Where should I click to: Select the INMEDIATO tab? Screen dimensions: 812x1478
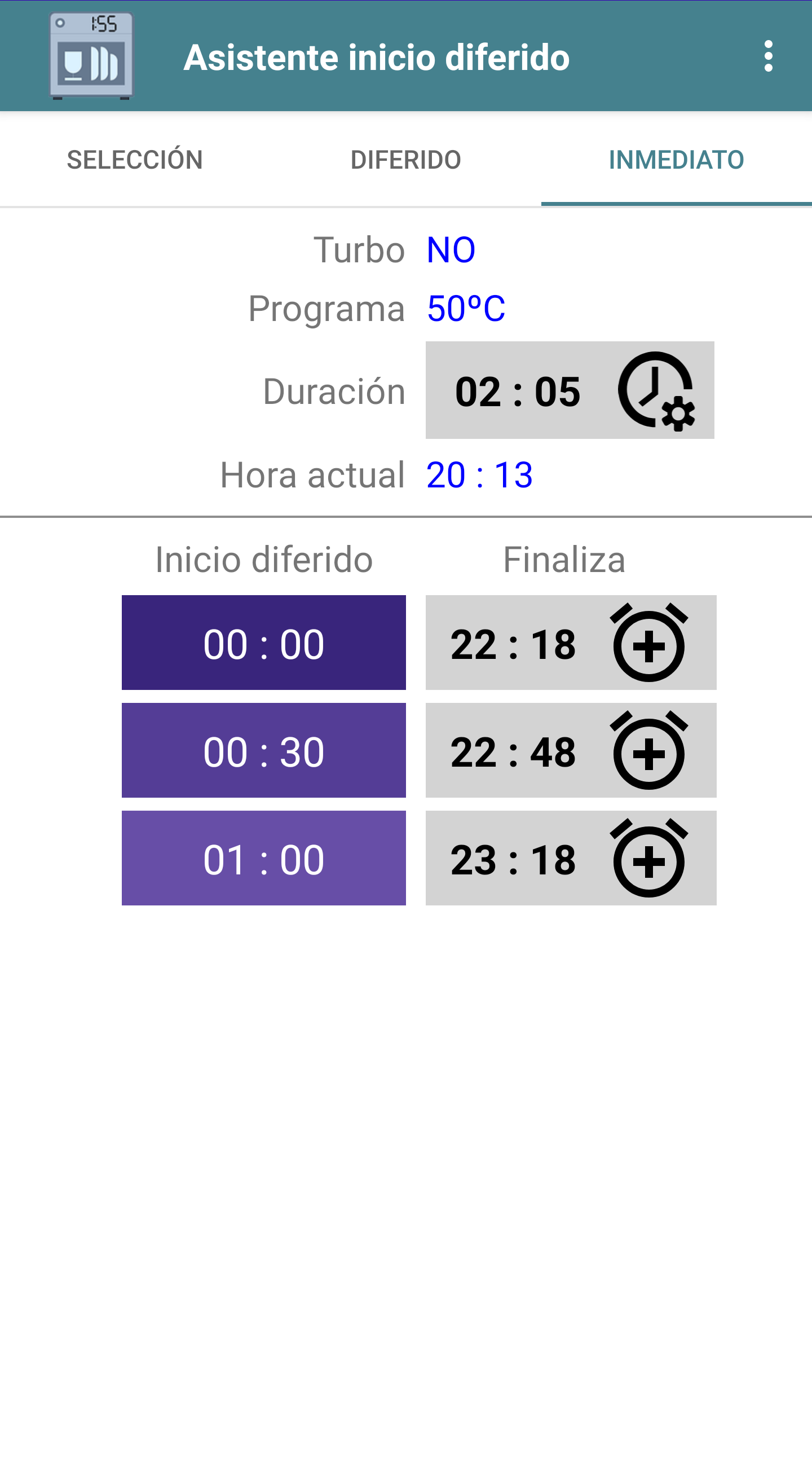click(676, 160)
